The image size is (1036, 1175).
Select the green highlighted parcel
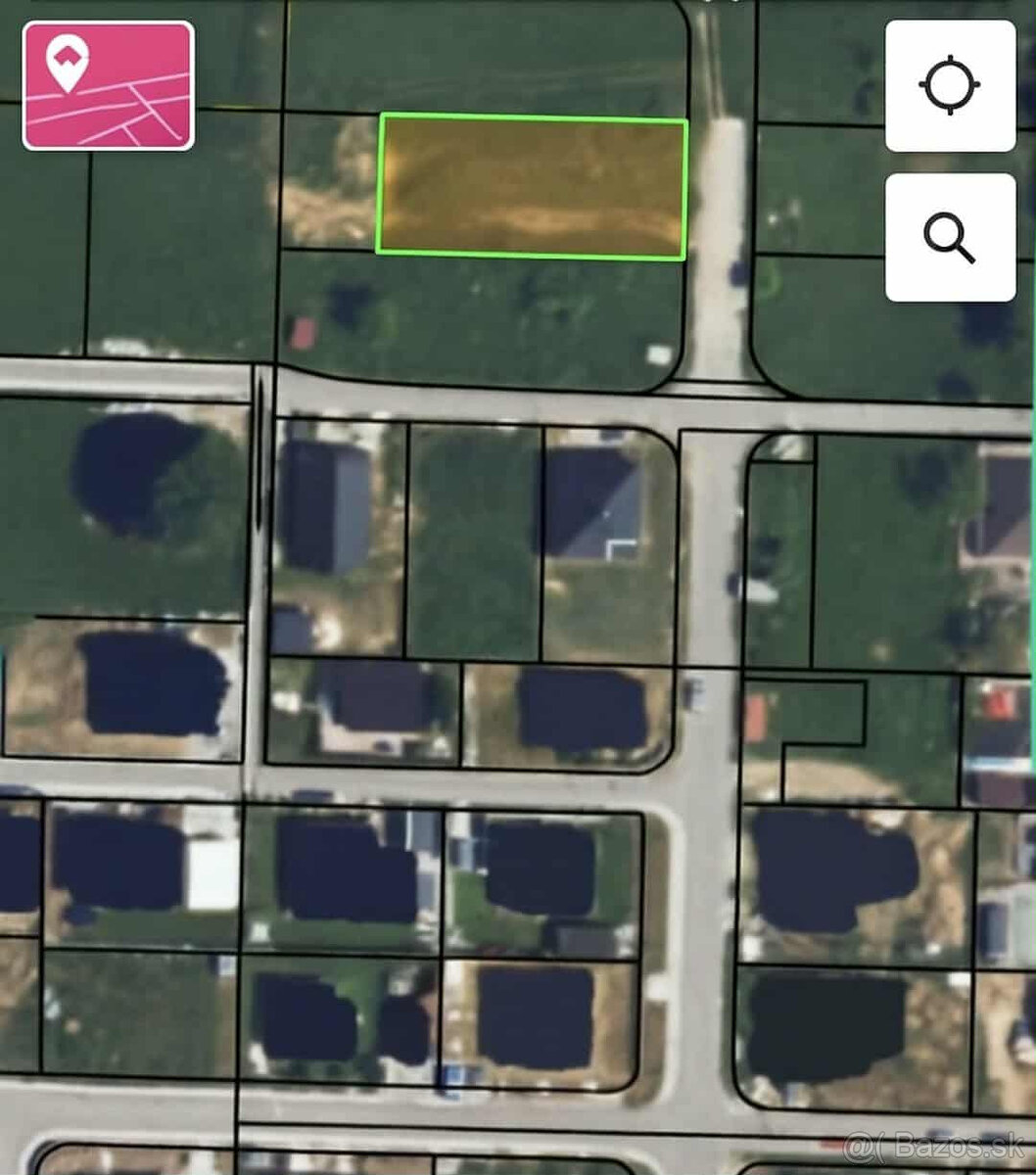532,186
